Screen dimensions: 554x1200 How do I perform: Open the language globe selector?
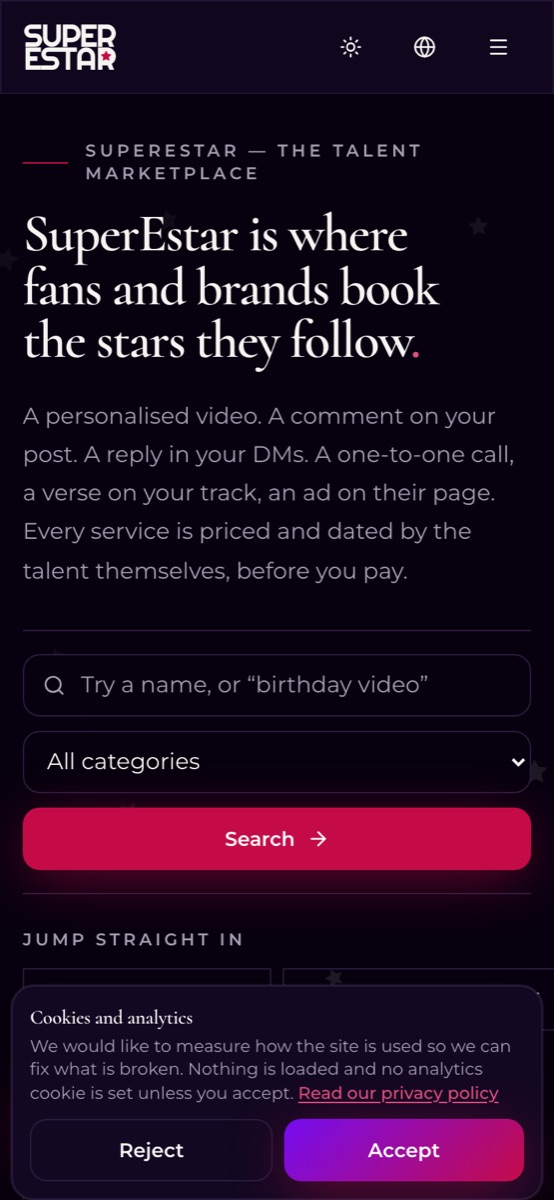click(x=425, y=47)
